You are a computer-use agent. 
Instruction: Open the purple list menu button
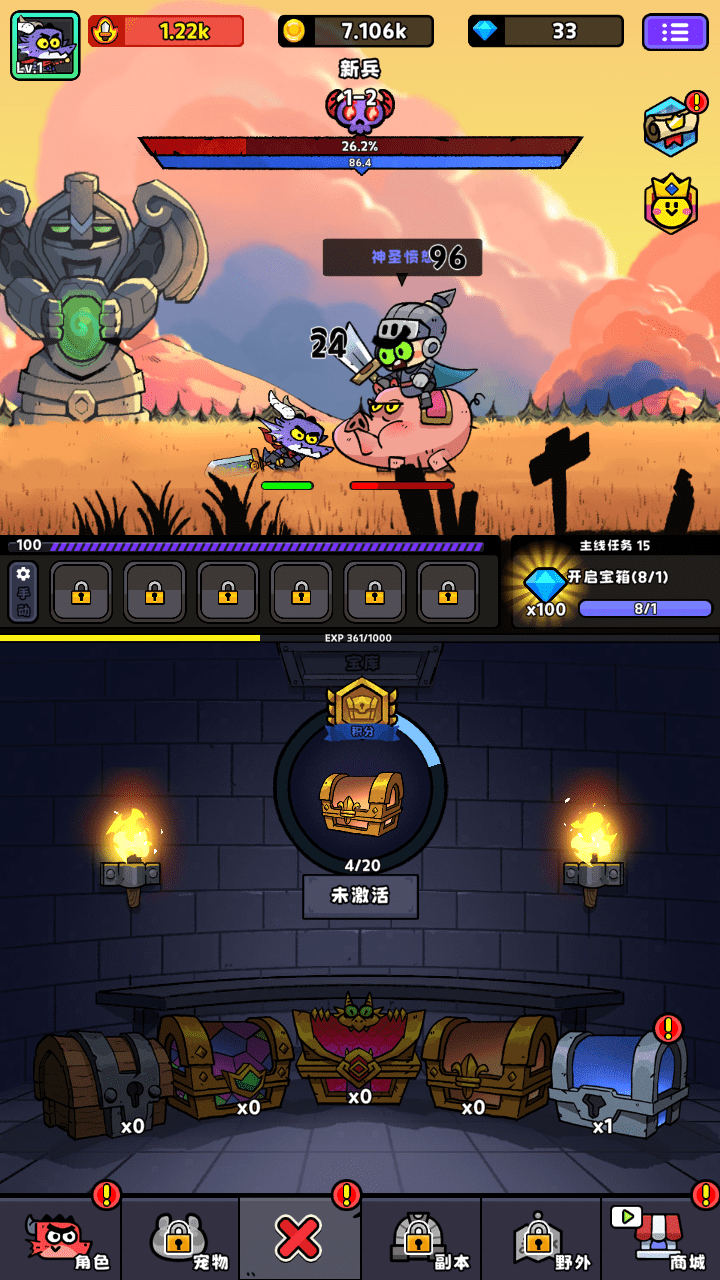675,32
